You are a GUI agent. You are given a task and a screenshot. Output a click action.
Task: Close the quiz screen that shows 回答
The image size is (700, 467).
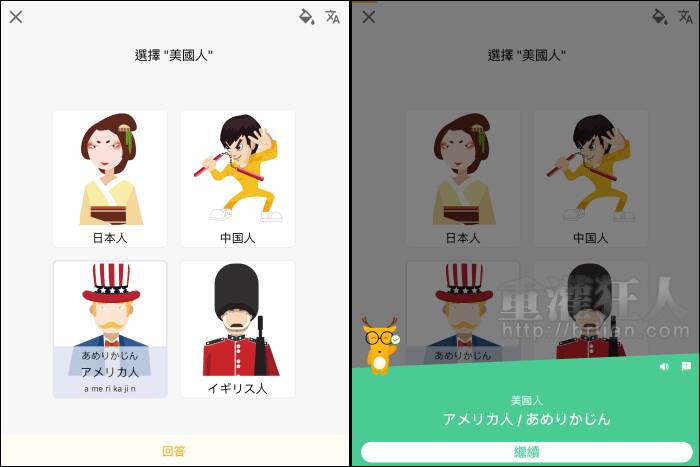coord(16,17)
